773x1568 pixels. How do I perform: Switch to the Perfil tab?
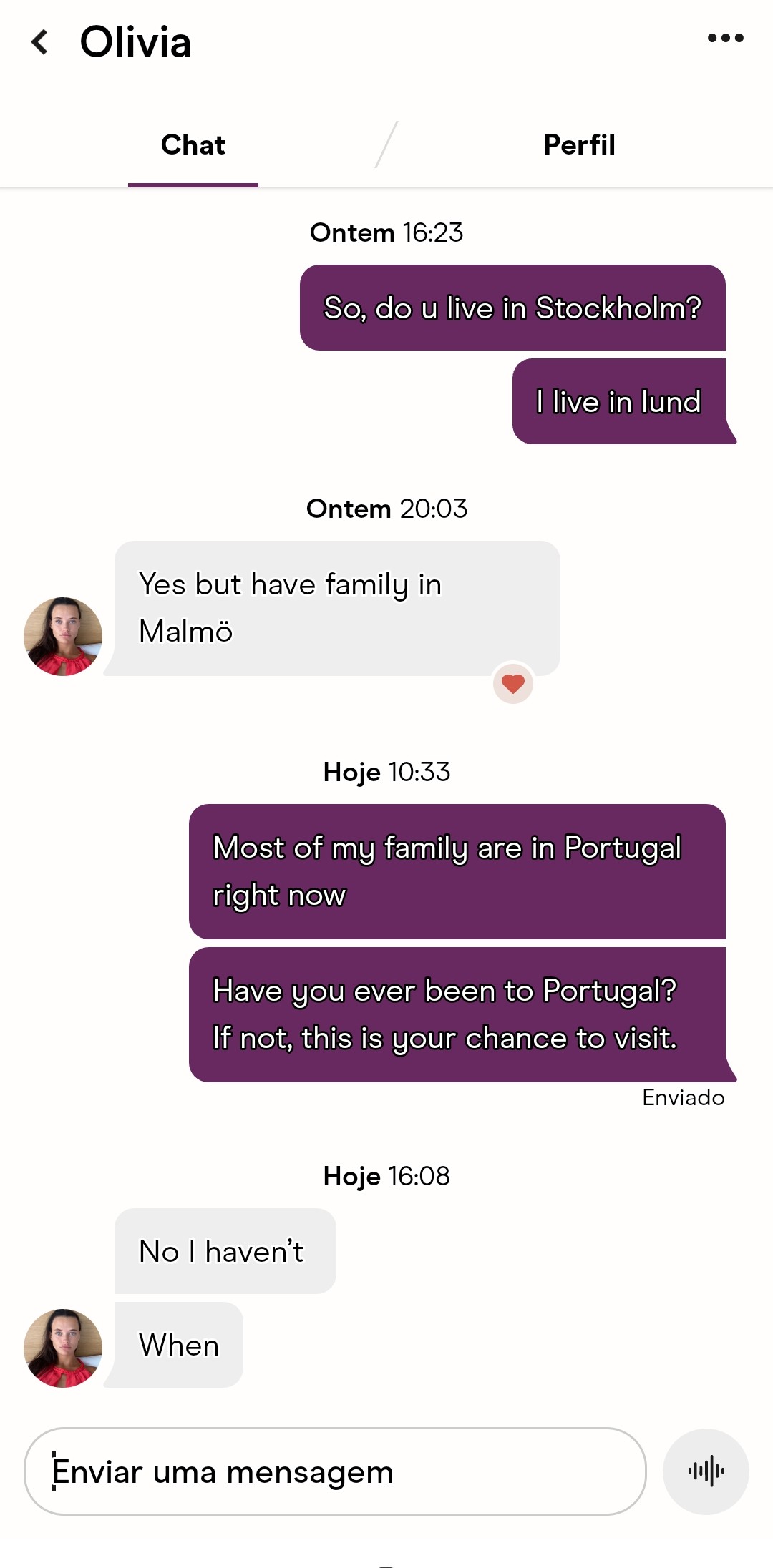[579, 145]
